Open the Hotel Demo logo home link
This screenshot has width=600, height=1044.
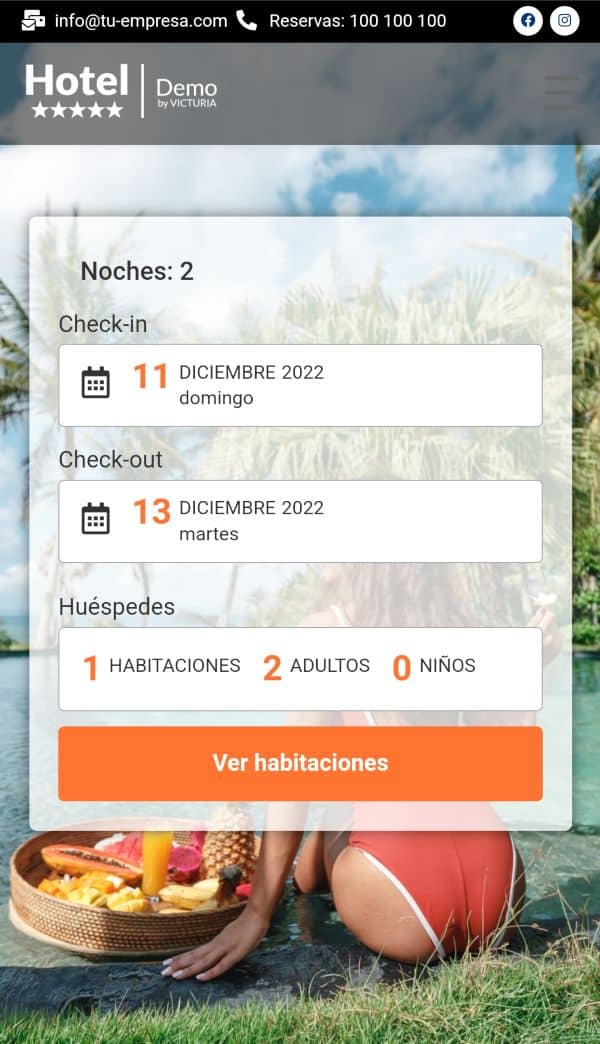pyautogui.click(x=120, y=92)
